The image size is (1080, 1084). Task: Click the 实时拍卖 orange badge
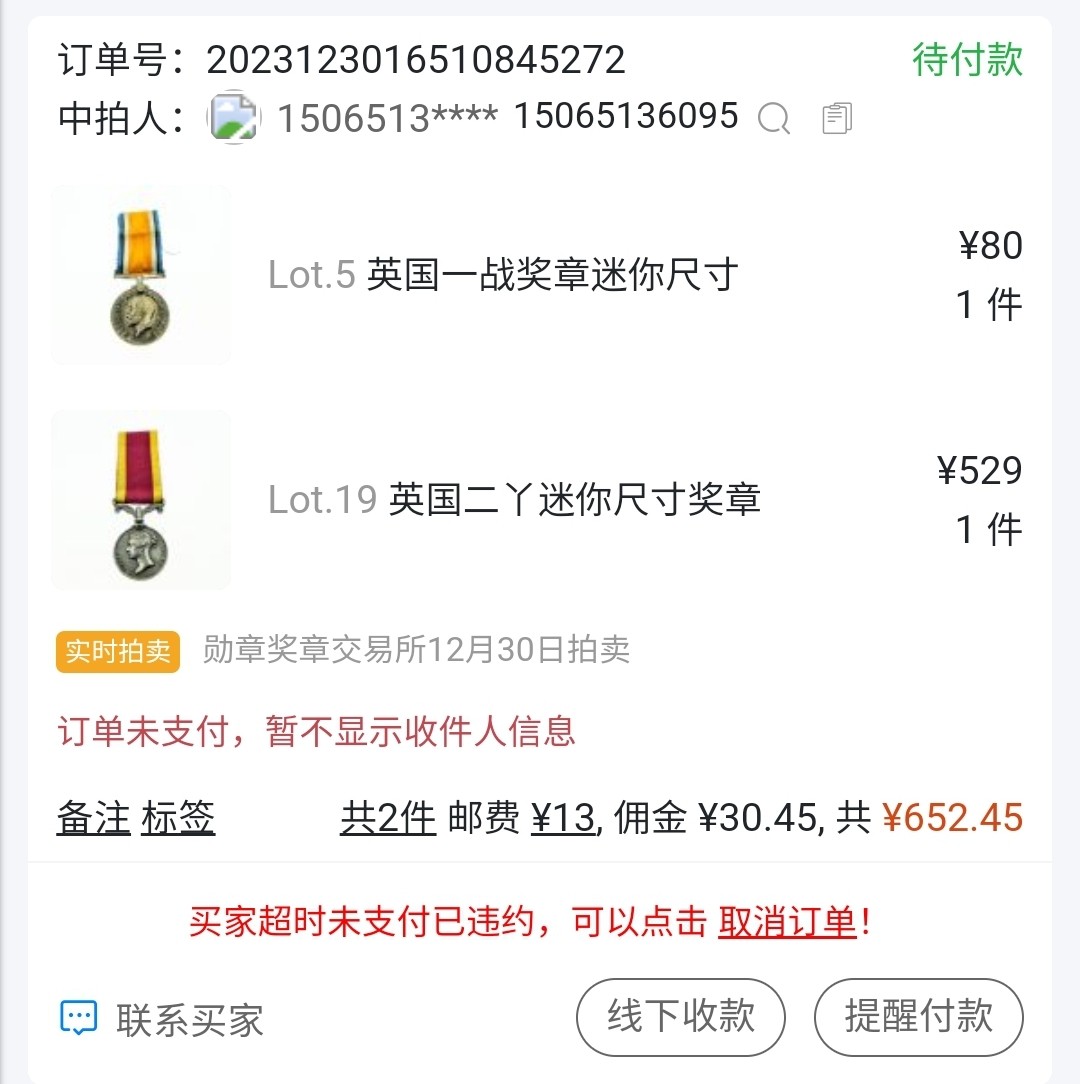(117, 651)
